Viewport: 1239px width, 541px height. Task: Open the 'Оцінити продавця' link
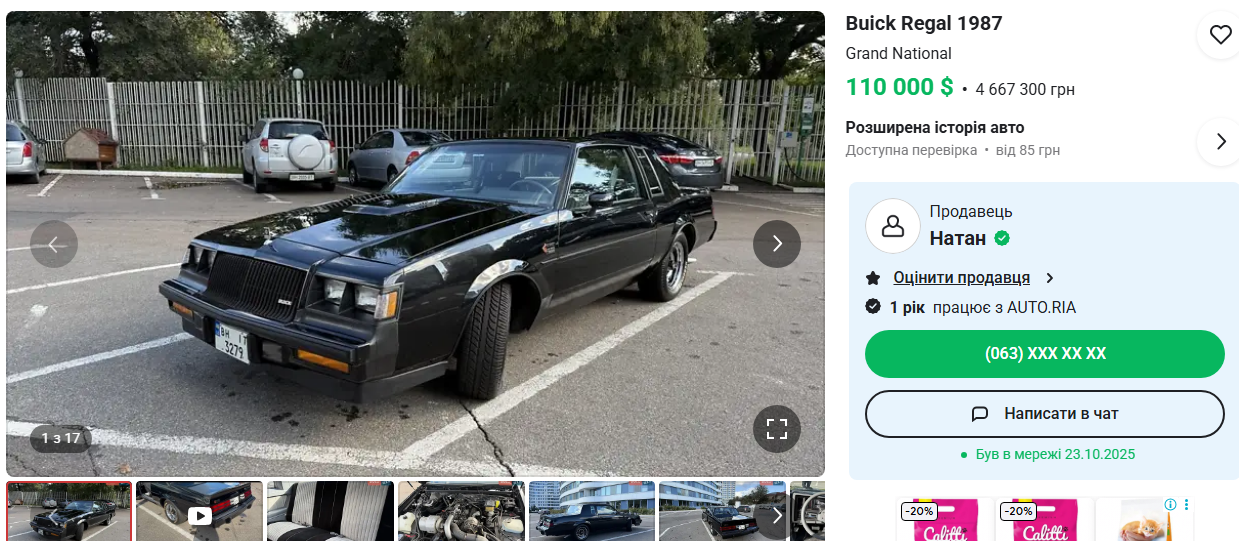[961, 278]
